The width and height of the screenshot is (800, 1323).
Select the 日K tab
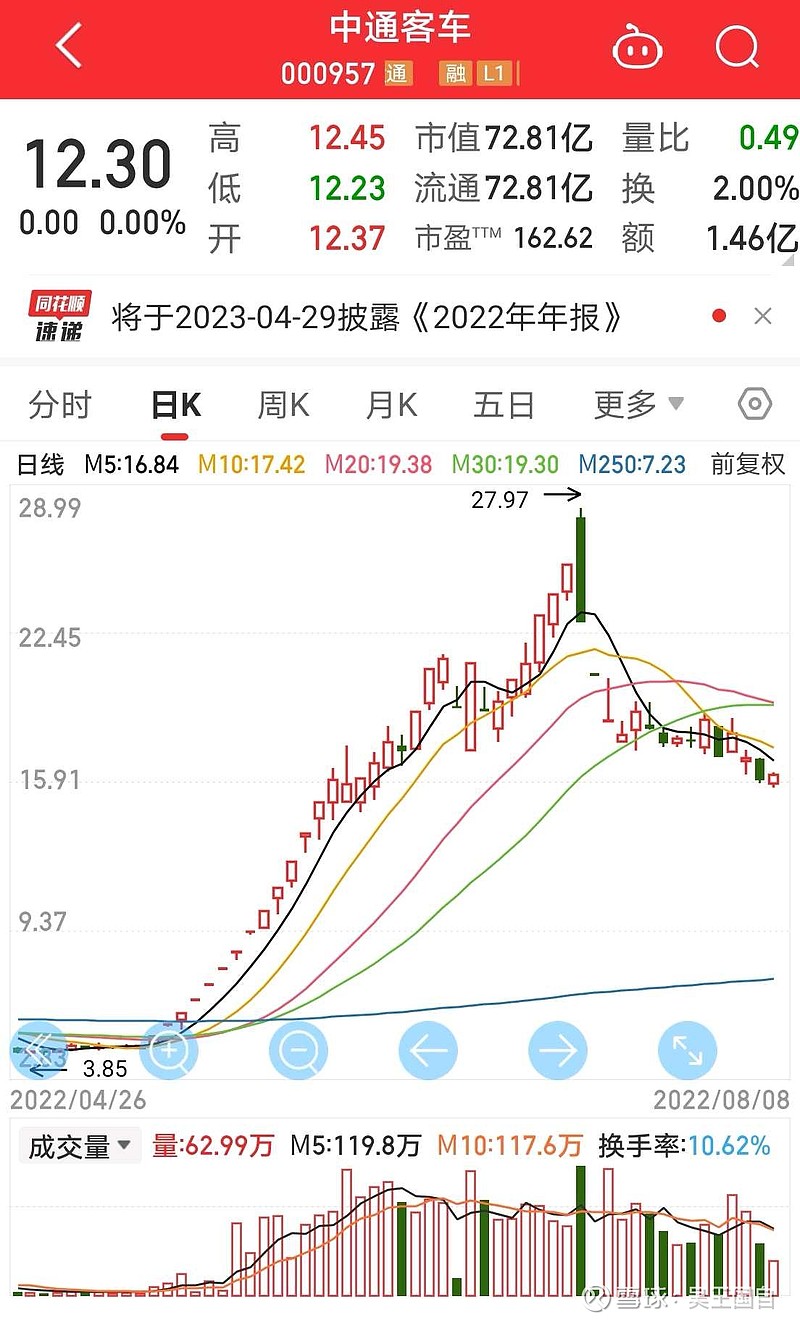click(x=176, y=405)
